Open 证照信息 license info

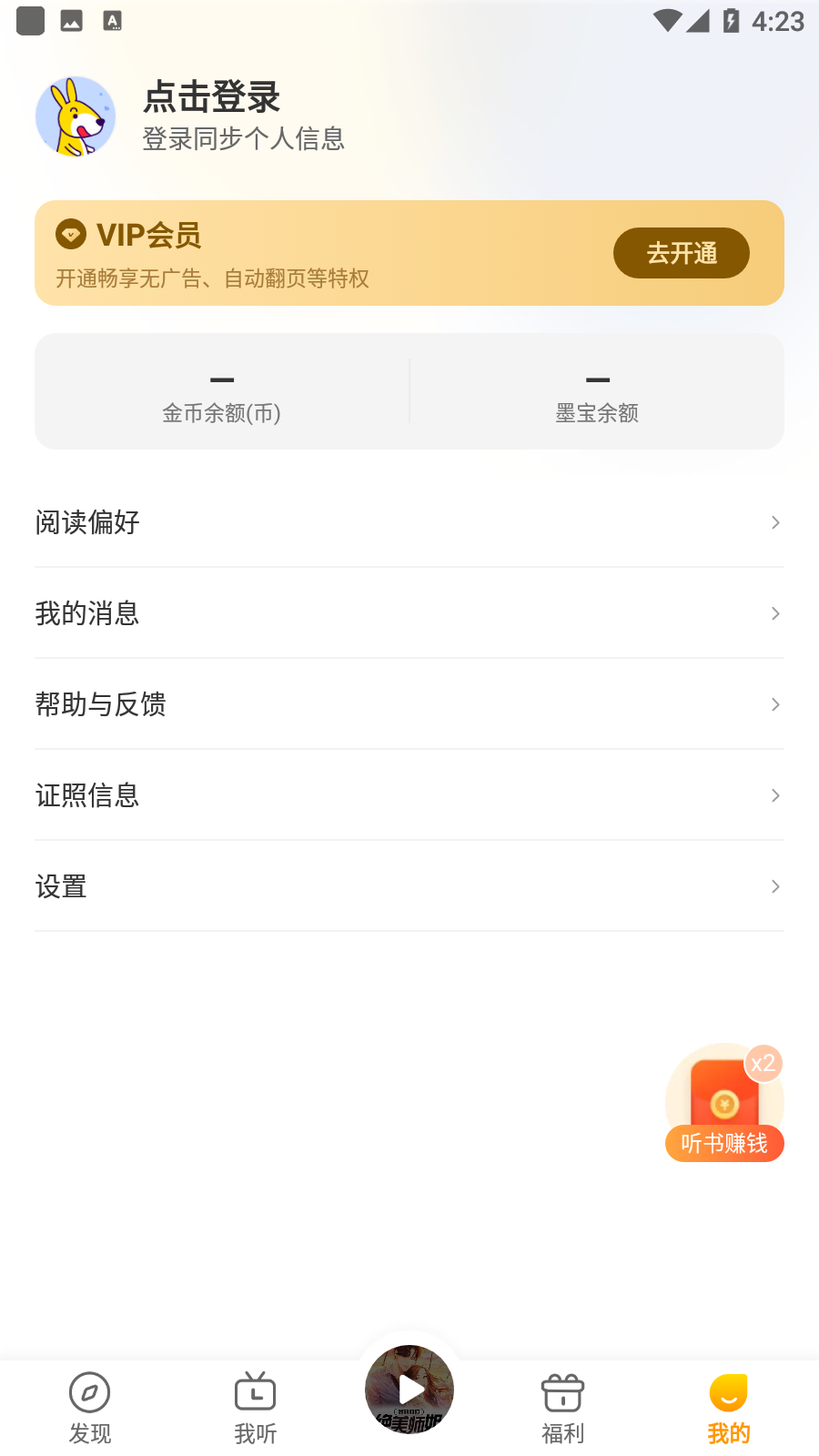409,795
